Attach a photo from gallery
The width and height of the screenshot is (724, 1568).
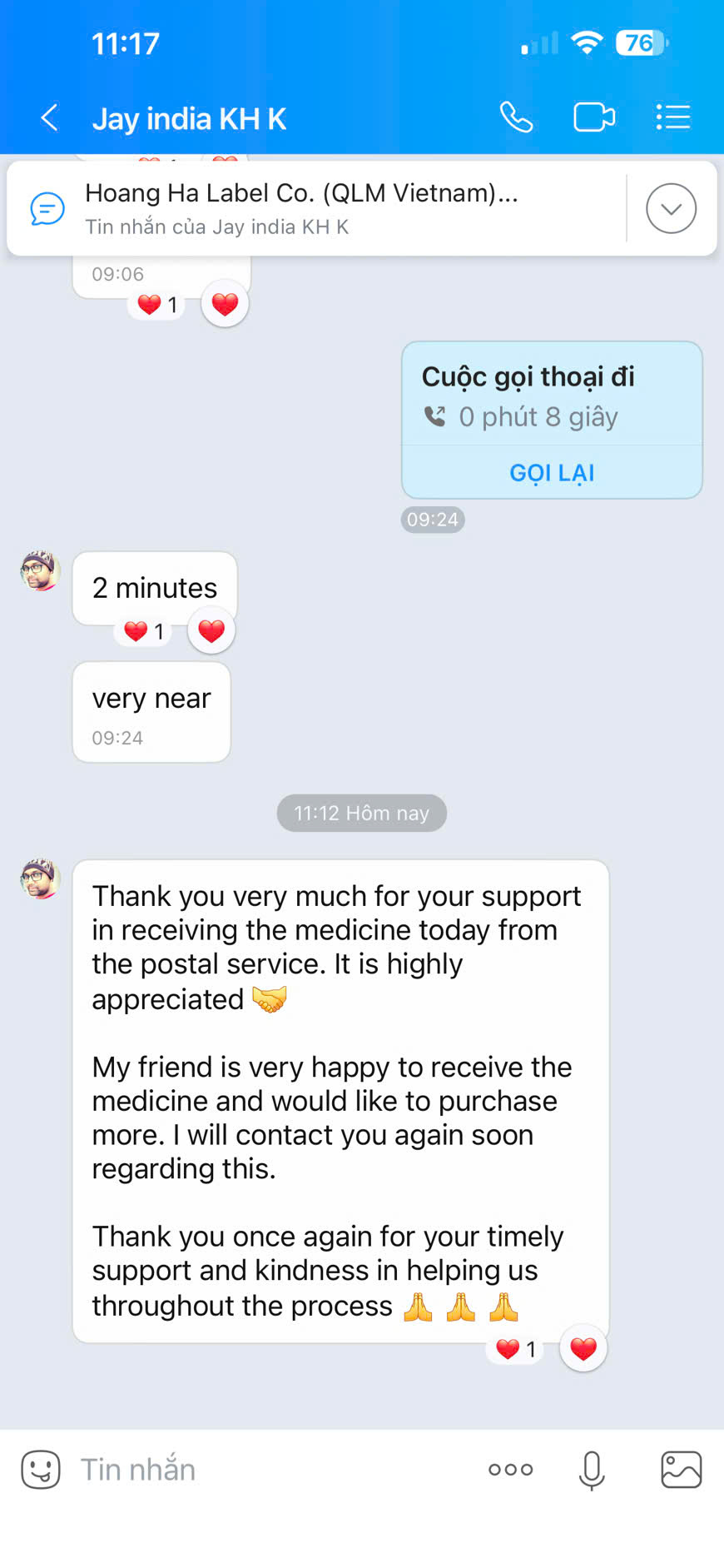(681, 1470)
